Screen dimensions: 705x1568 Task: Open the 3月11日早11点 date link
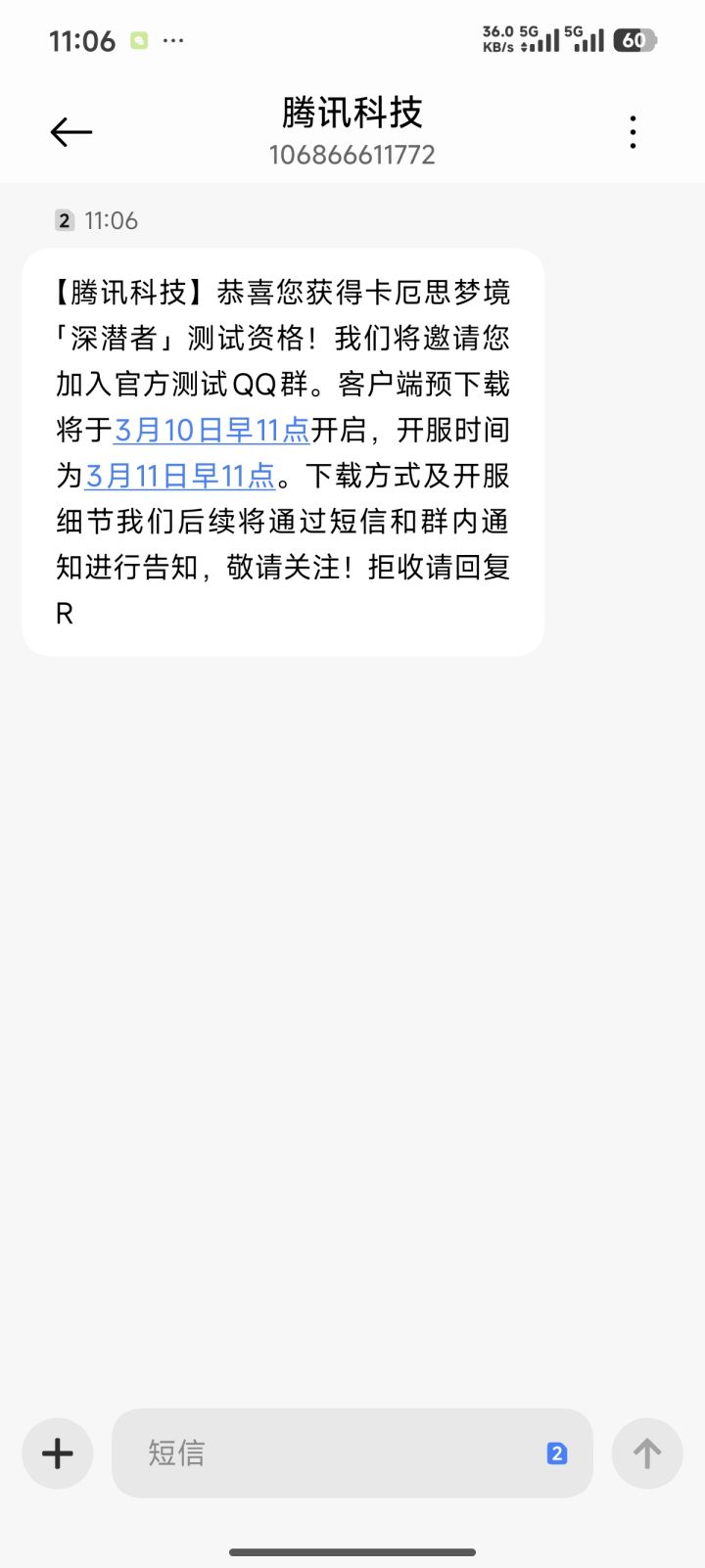pyautogui.click(x=180, y=476)
